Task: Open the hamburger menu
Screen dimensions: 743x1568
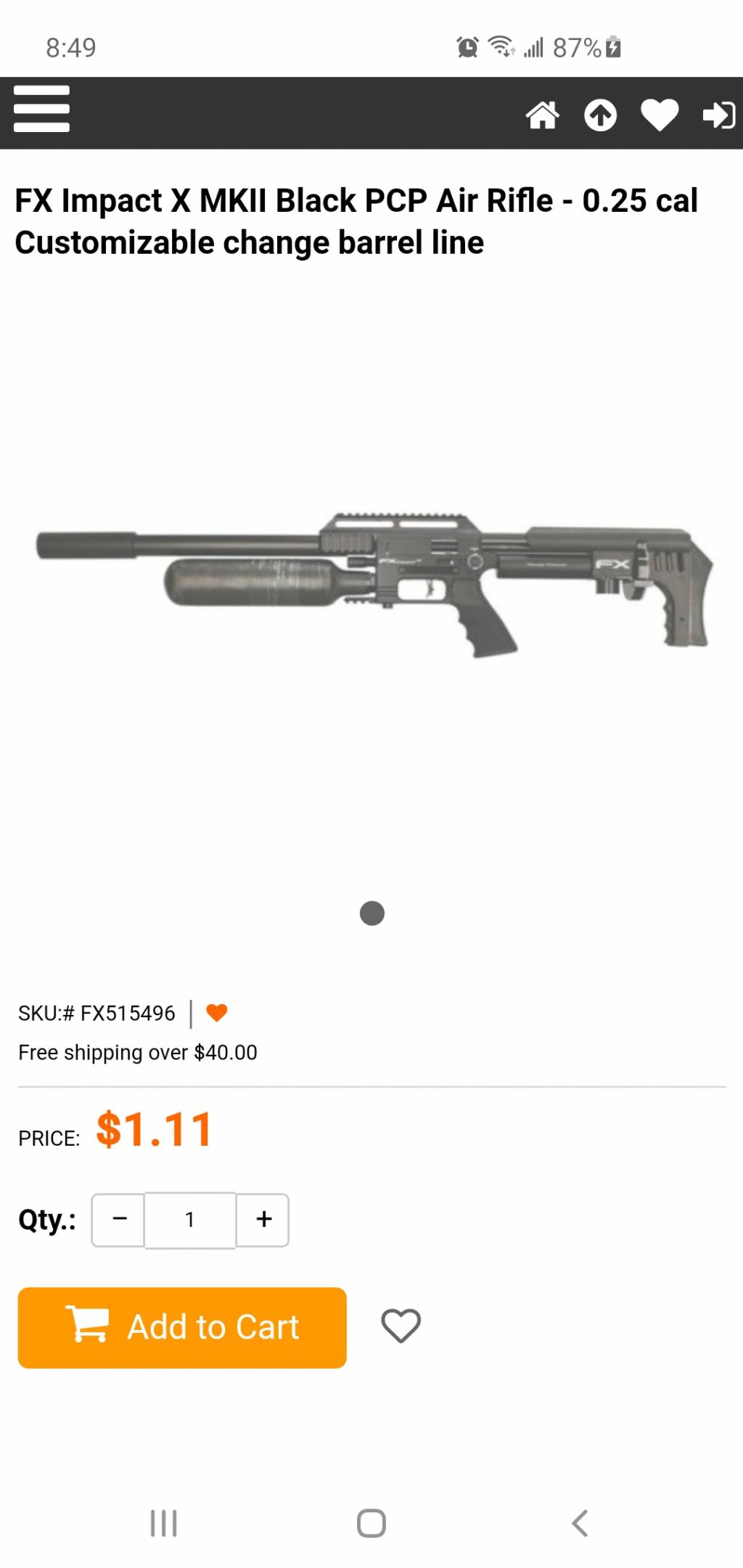Action: 41,109
